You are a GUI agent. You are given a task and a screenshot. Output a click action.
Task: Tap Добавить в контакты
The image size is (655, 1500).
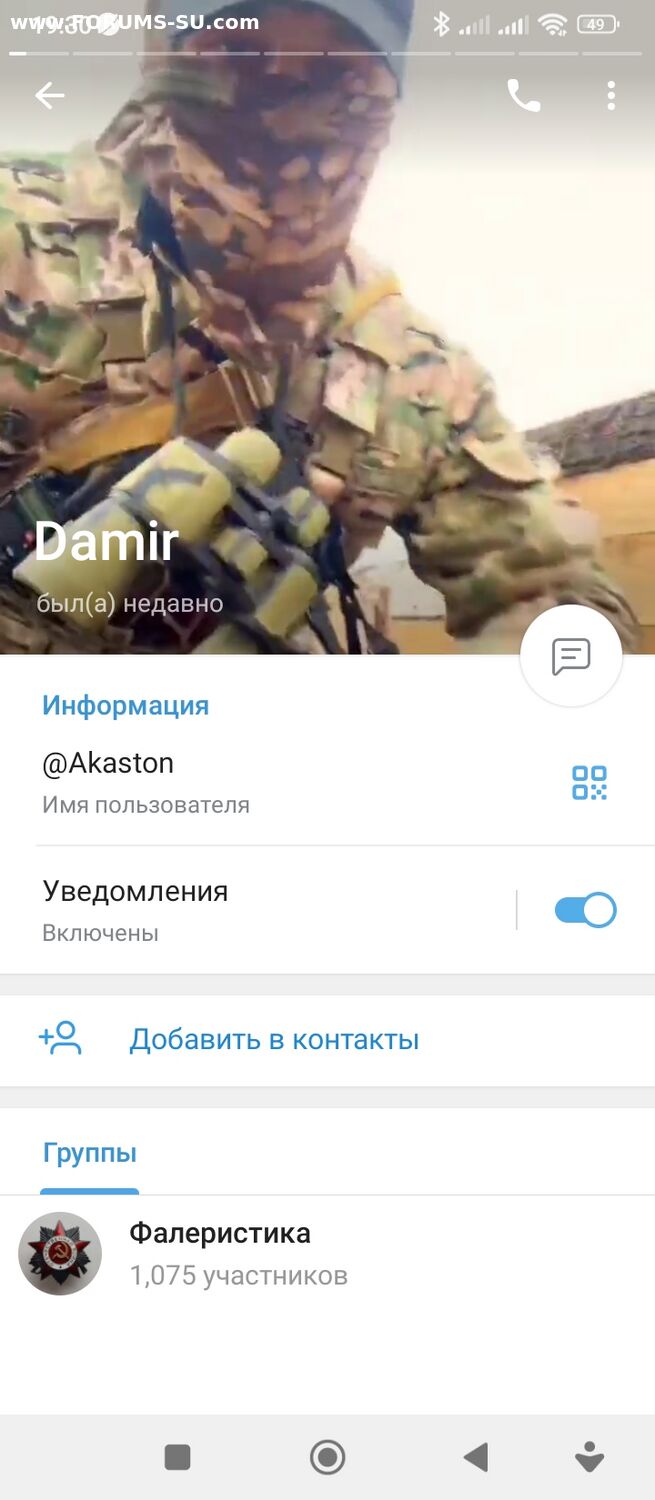[274, 1040]
